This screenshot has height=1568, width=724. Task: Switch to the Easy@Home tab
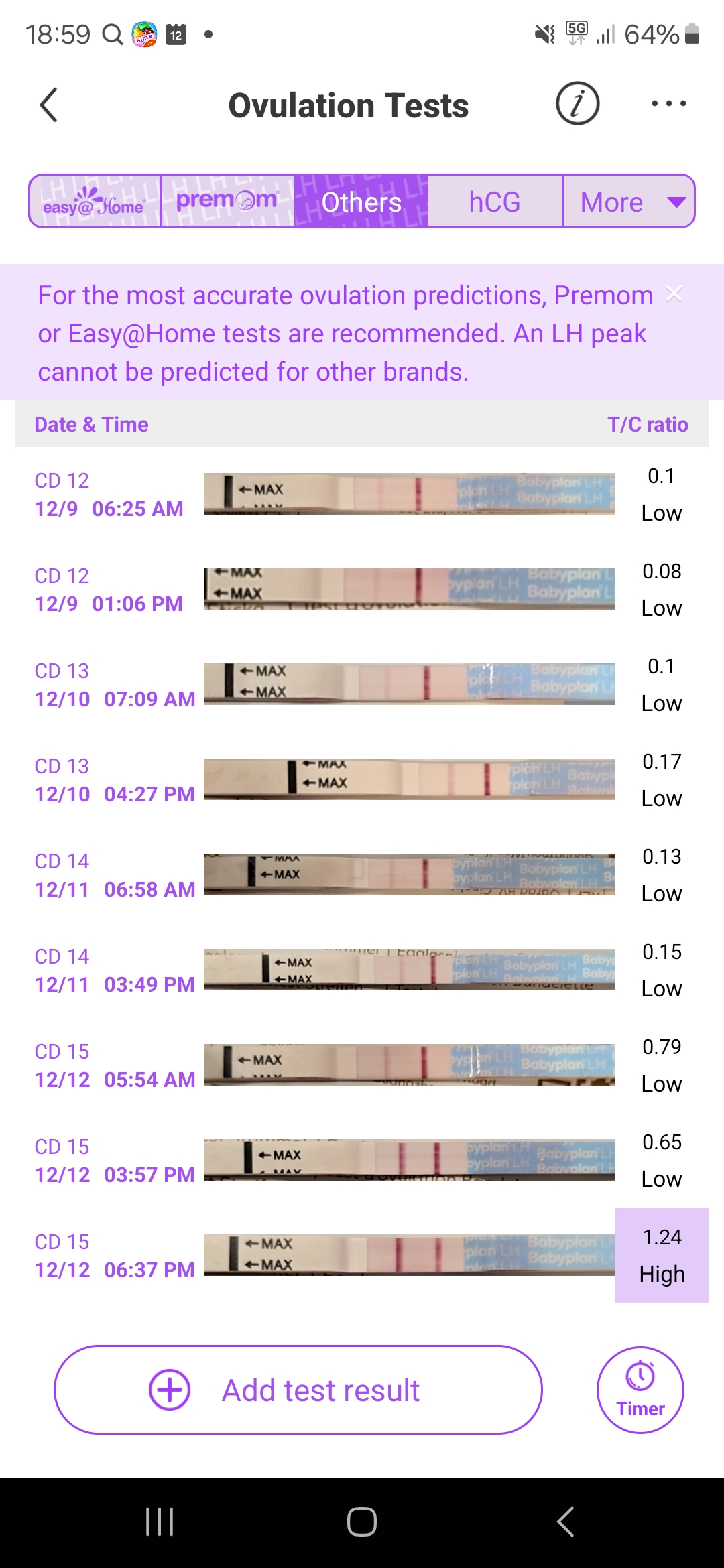[x=95, y=202]
